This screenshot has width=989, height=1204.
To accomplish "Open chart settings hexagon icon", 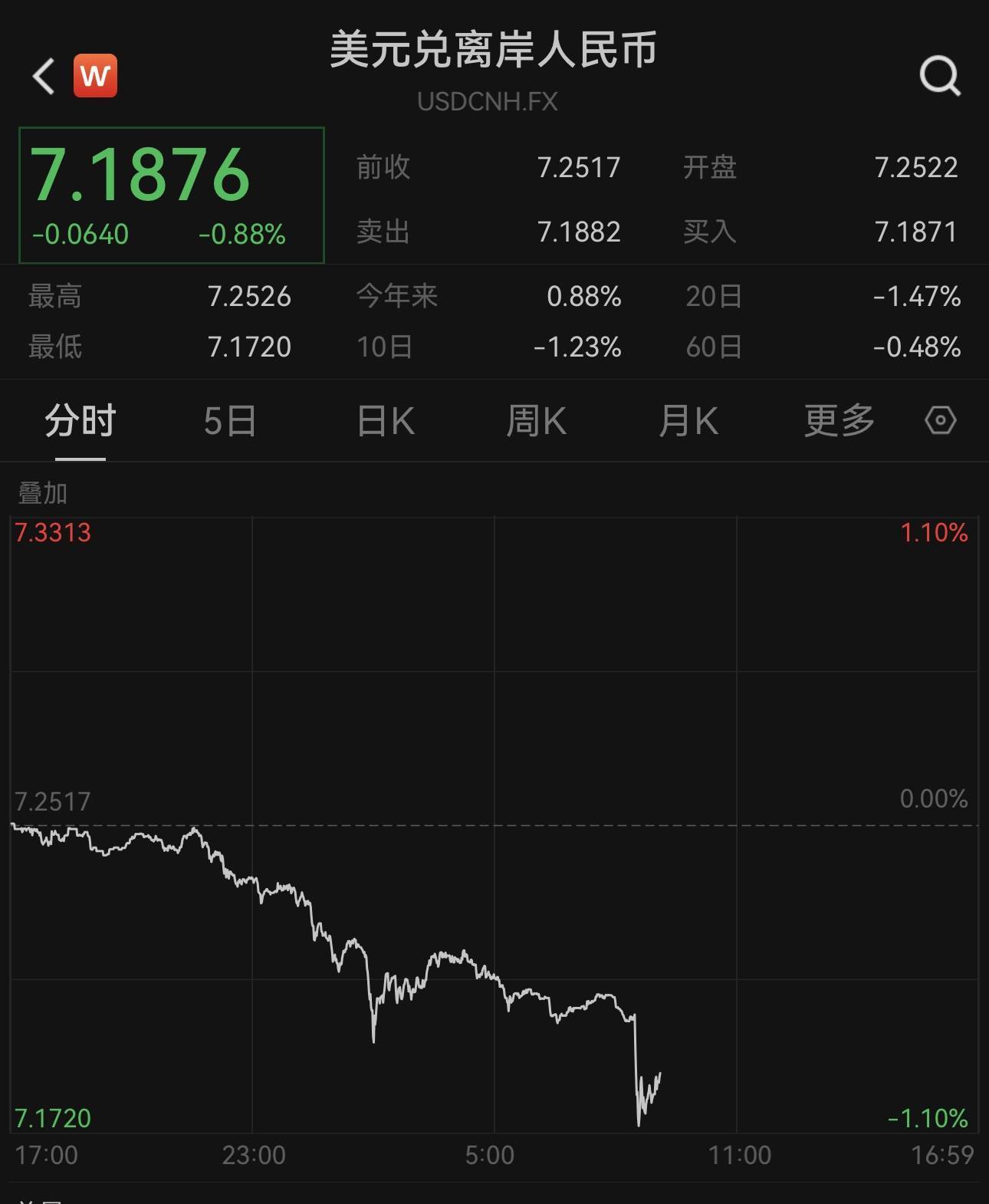I will pyautogui.click(x=941, y=420).
